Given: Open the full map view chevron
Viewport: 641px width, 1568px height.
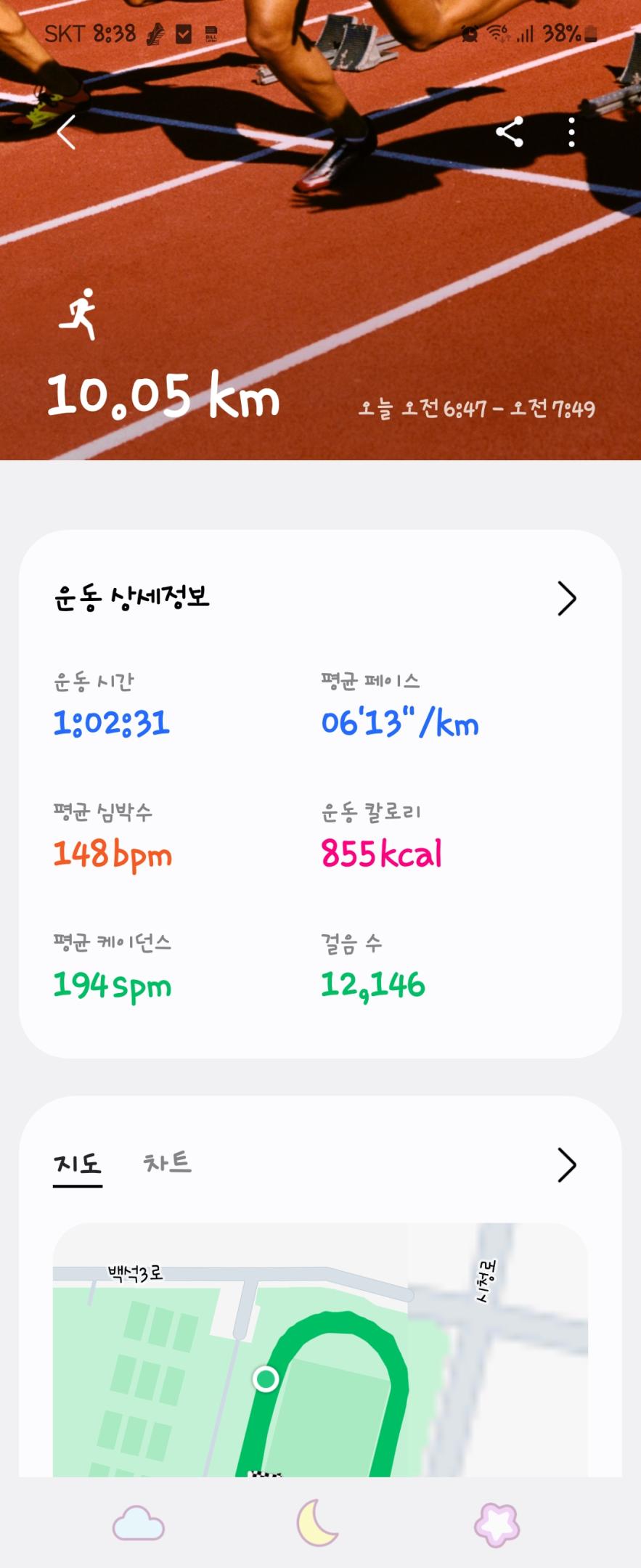Looking at the screenshot, I should (x=566, y=1165).
